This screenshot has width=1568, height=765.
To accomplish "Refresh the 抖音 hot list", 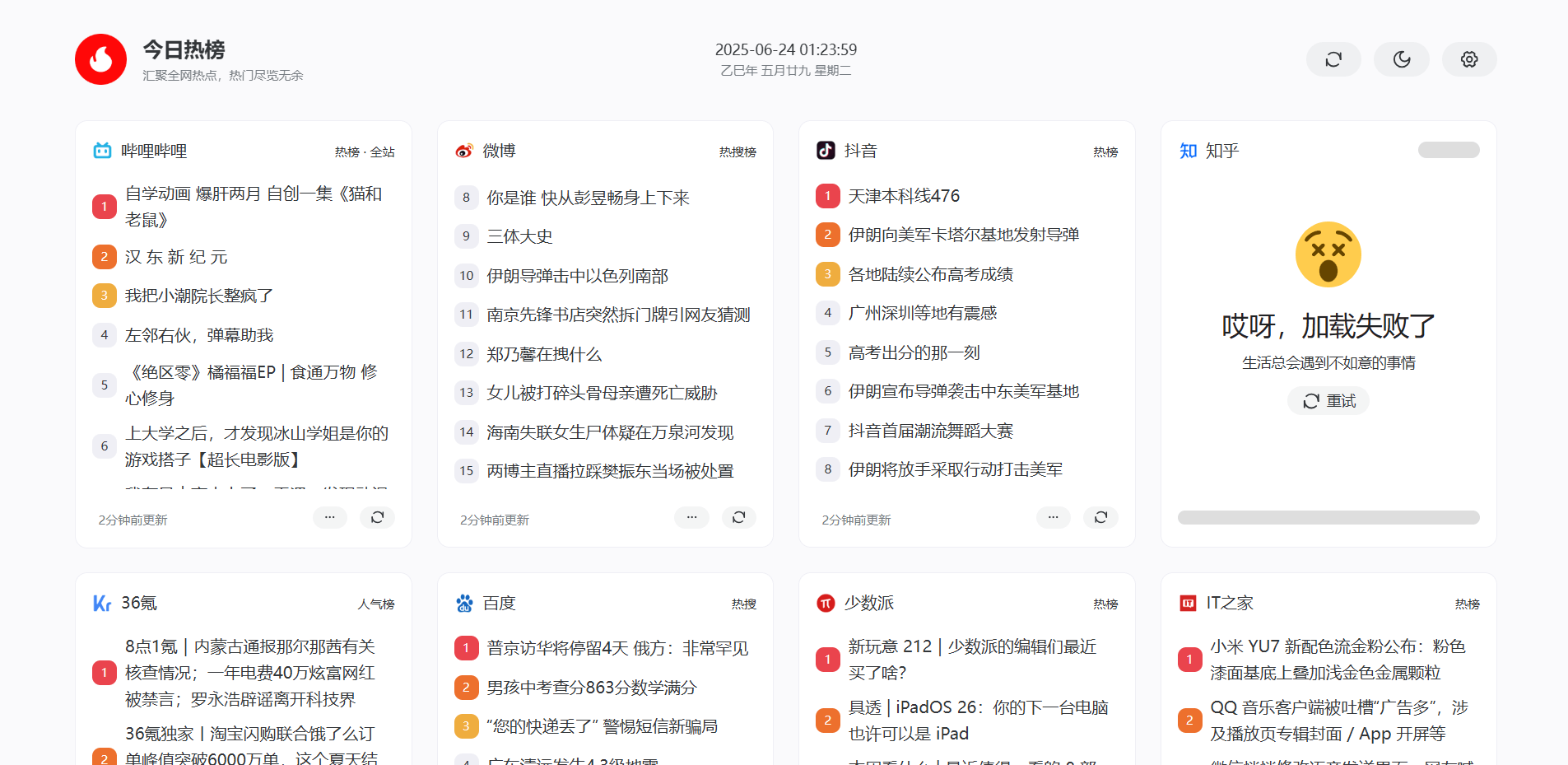I will click(1100, 517).
